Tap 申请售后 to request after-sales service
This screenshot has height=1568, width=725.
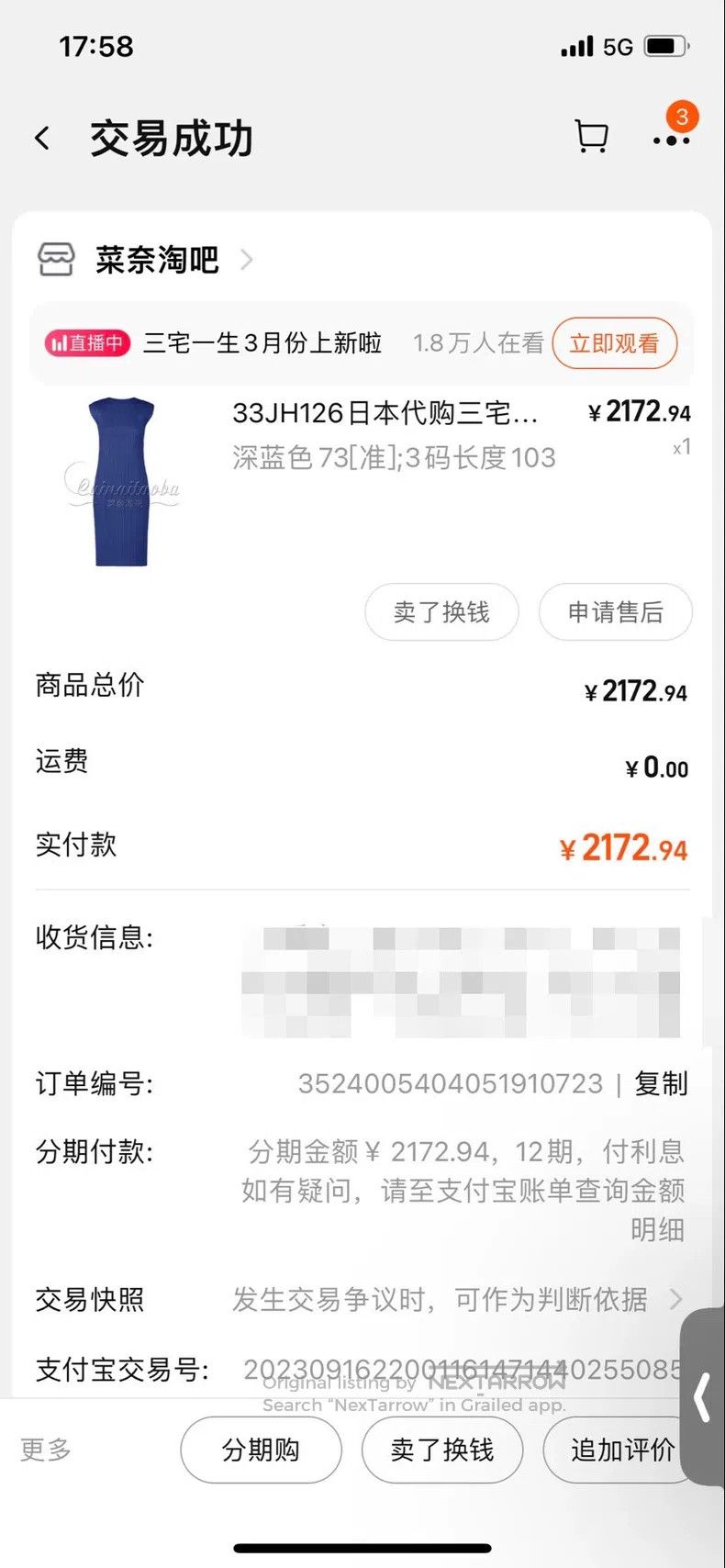click(x=615, y=612)
